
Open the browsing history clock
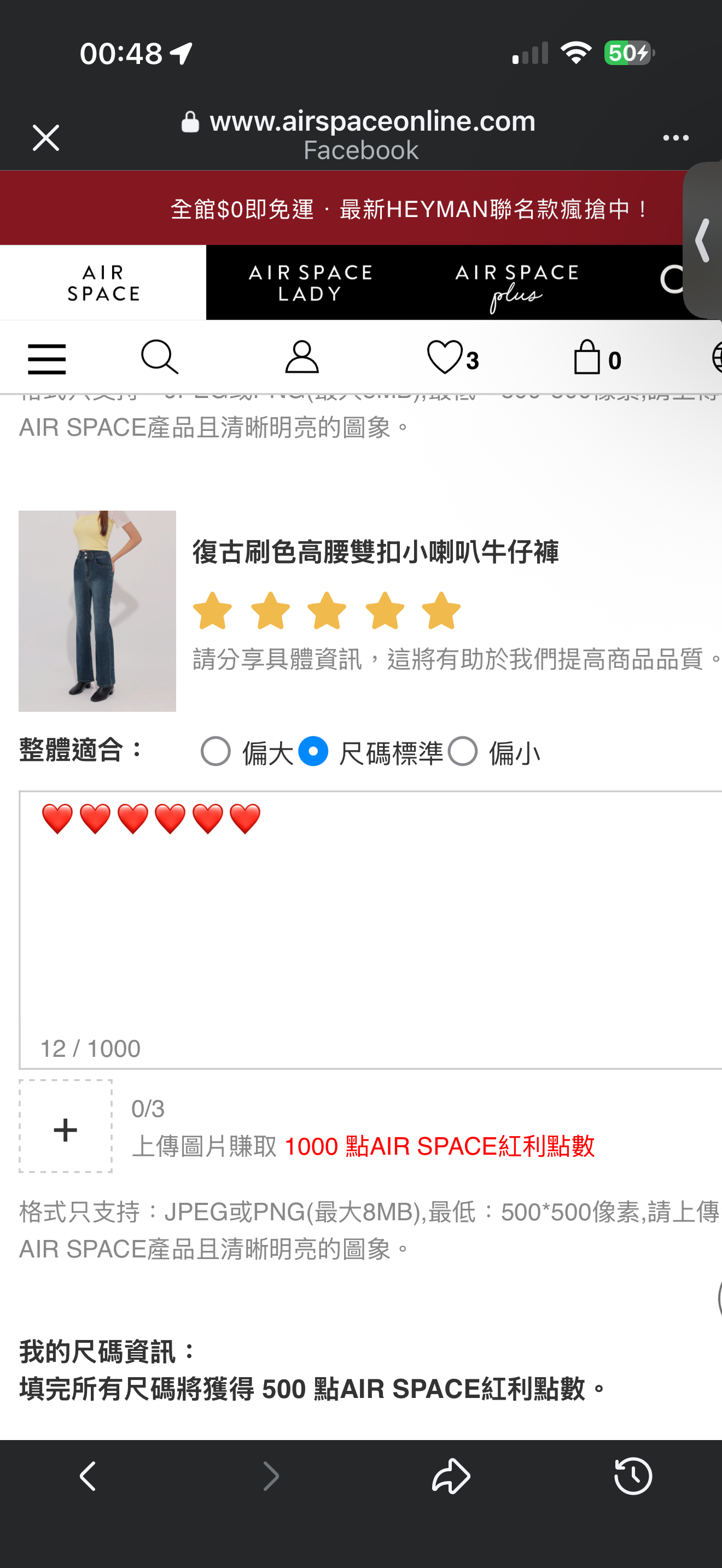click(633, 1476)
